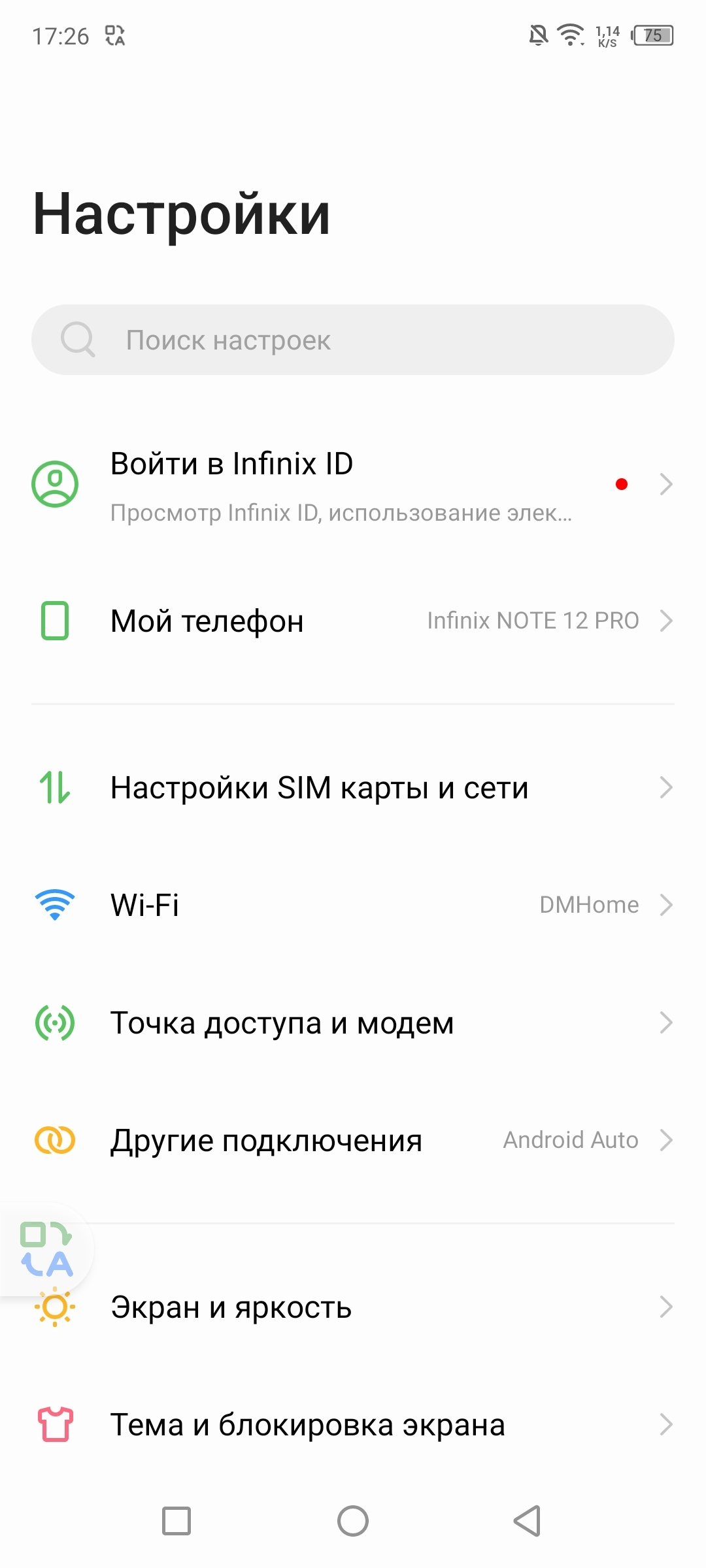Go back with the navigation bar

coord(527,1521)
